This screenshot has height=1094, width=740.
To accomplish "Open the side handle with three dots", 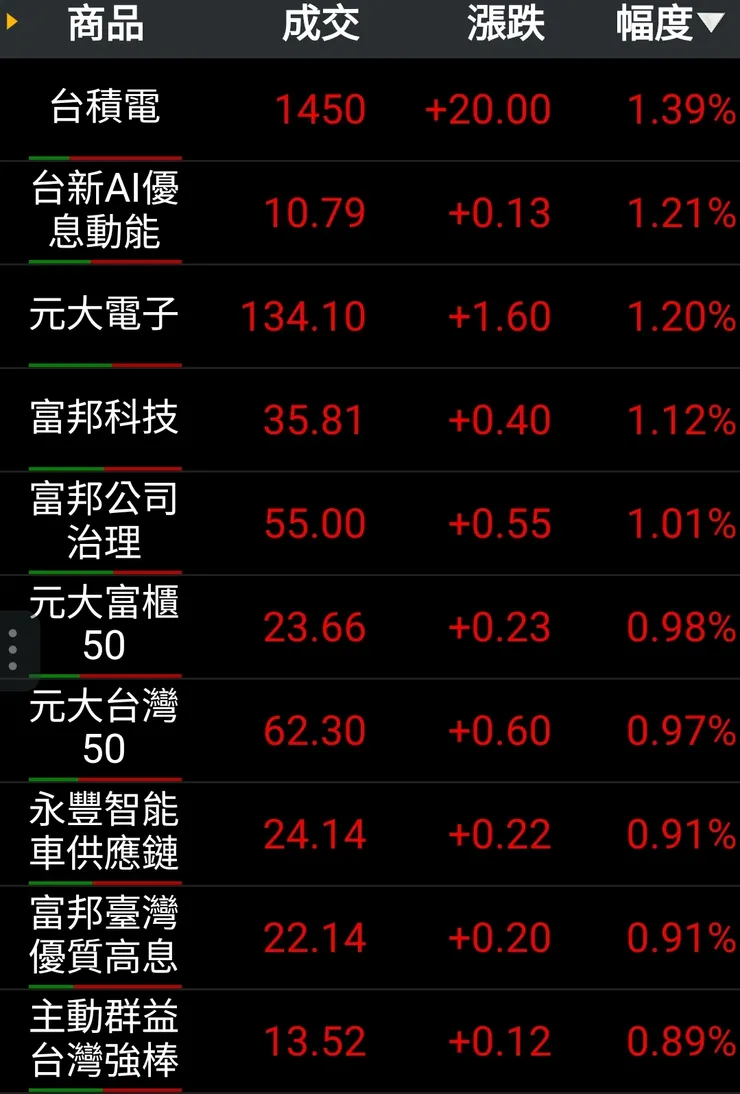I will (12, 647).
